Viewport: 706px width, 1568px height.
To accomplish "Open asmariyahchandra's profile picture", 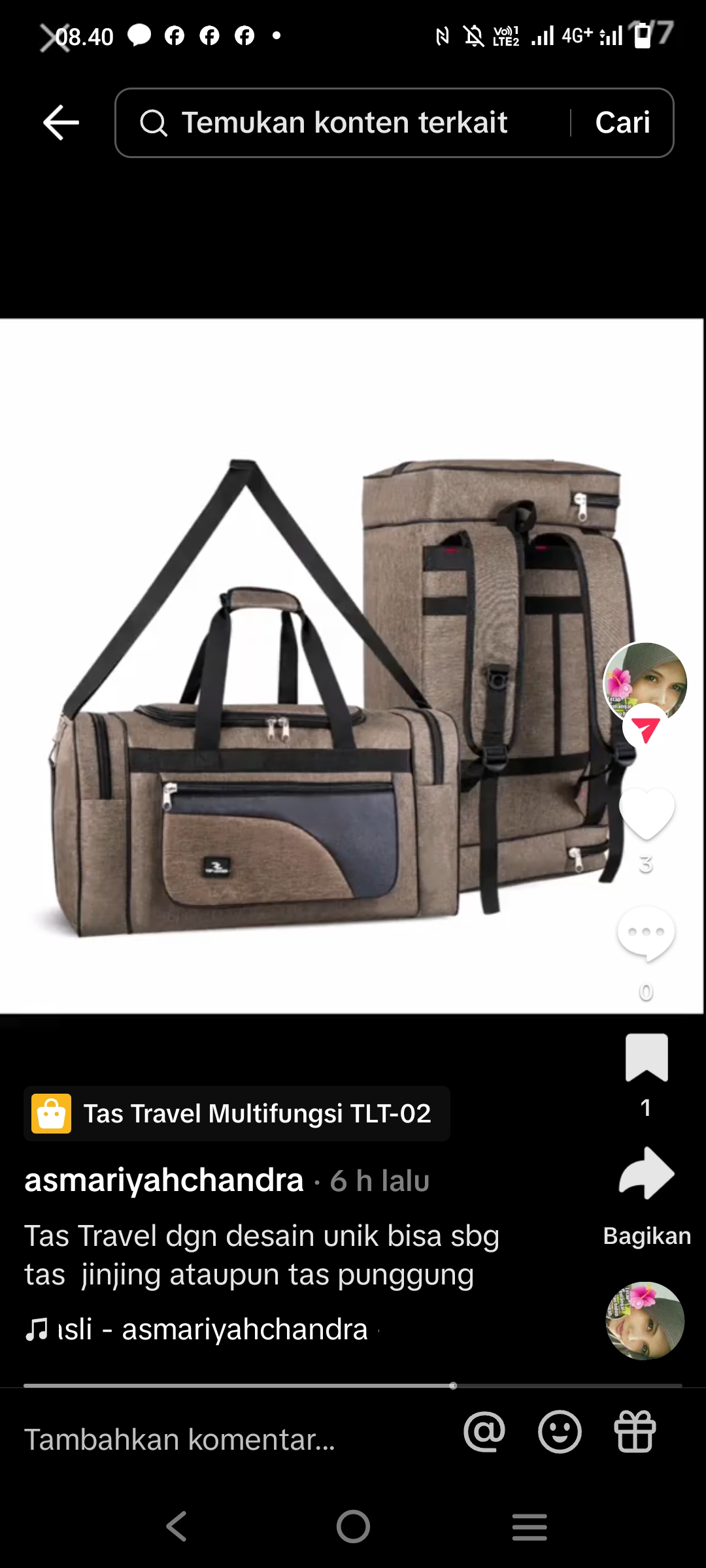I will [x=645, y=682].
